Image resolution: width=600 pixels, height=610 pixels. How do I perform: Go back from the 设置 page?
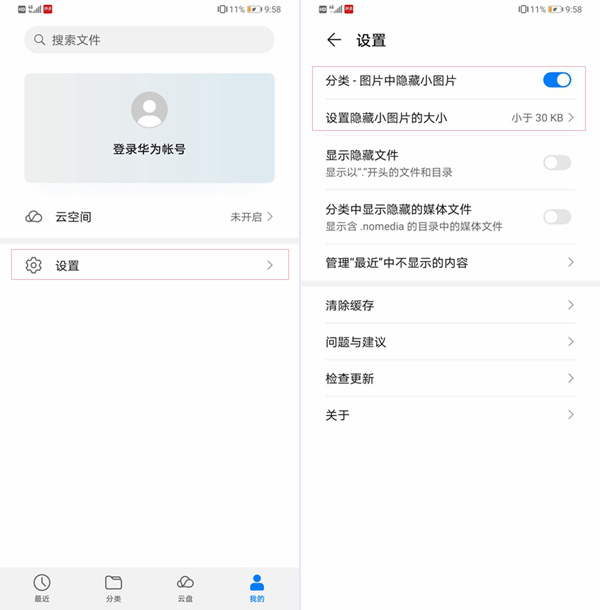(x=334, y=40)
